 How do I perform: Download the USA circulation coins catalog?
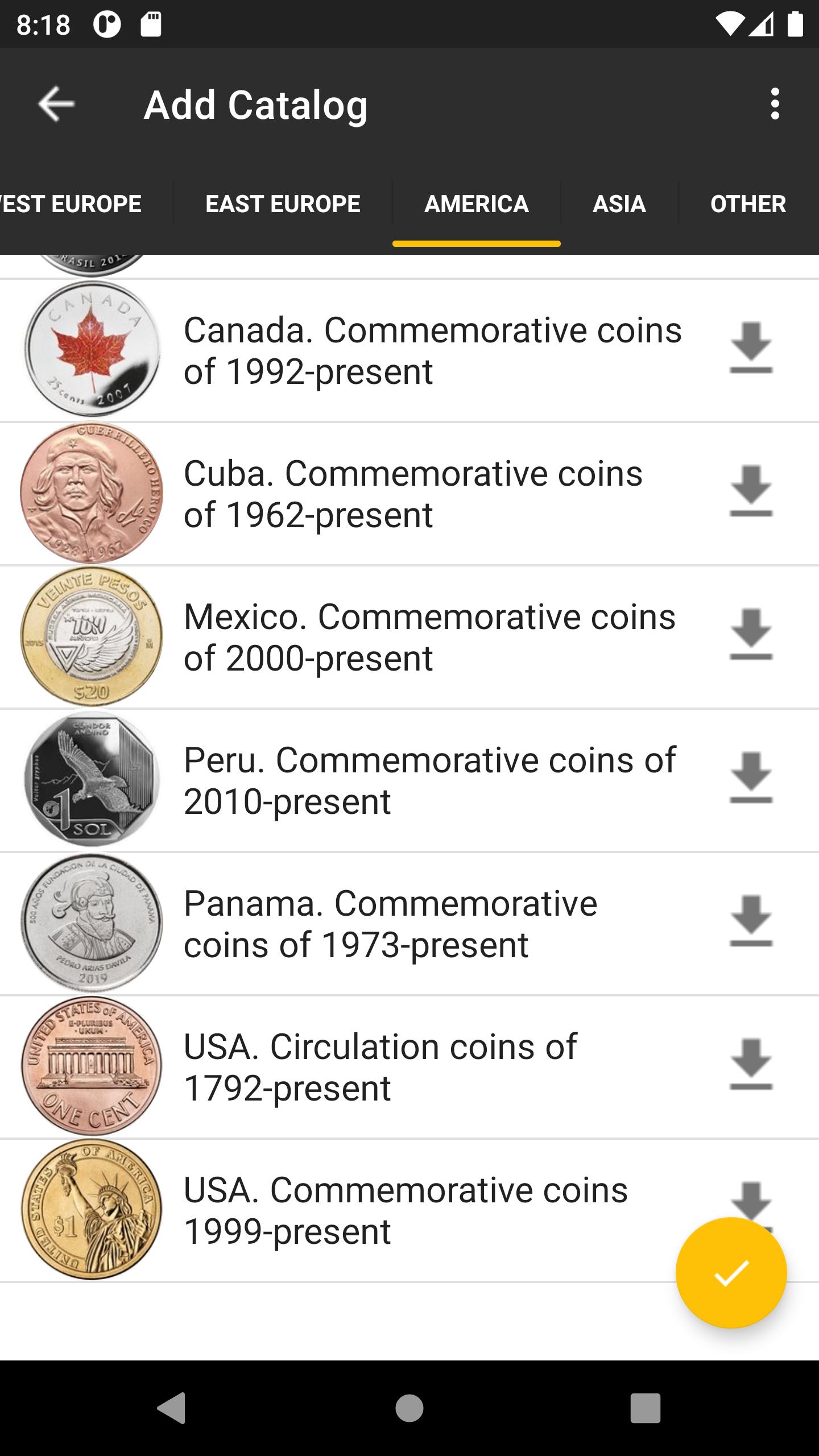click(751, 1065)
